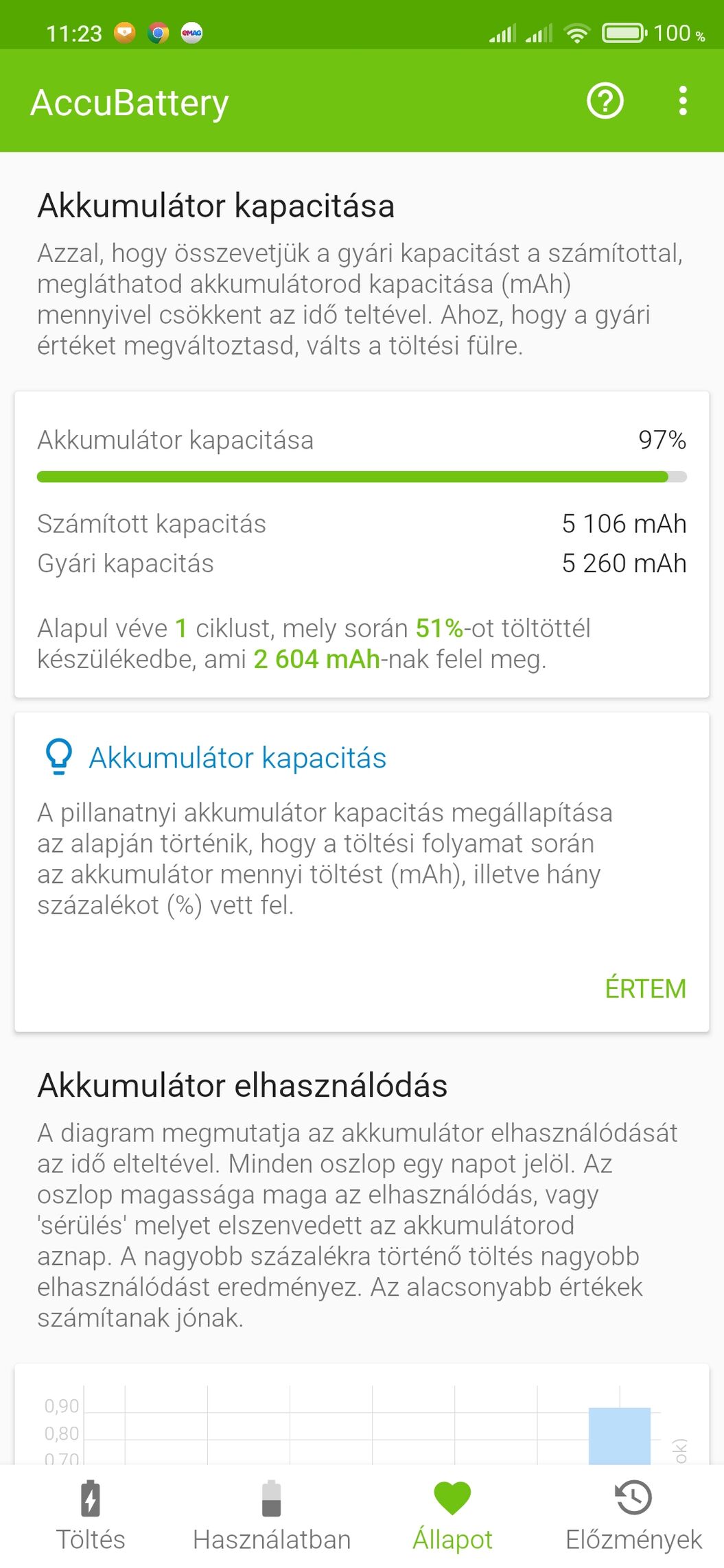The image size is (724, 1568).
Task: Open the Előzmények tab
Action: click(633, 1516)
